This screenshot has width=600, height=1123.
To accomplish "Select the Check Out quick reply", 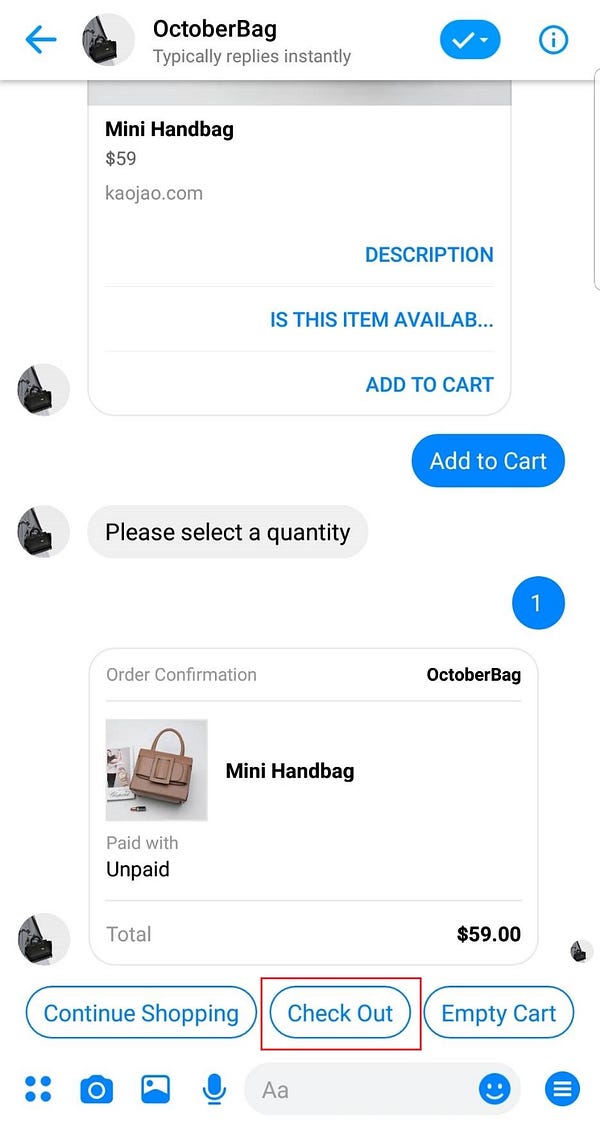I will click(x=340, y=1013).
